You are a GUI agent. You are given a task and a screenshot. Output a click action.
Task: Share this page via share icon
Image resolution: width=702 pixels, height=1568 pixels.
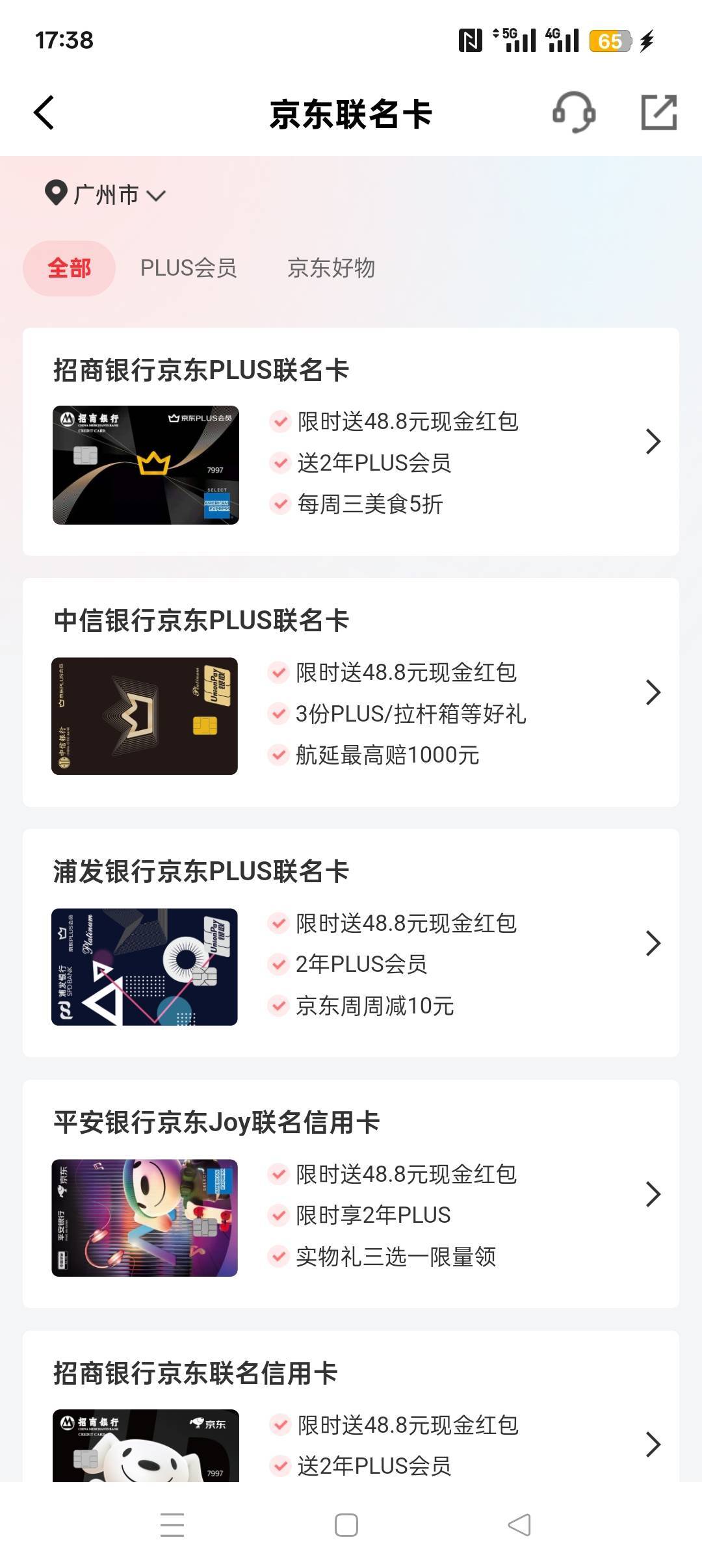(x=658, y=113)
